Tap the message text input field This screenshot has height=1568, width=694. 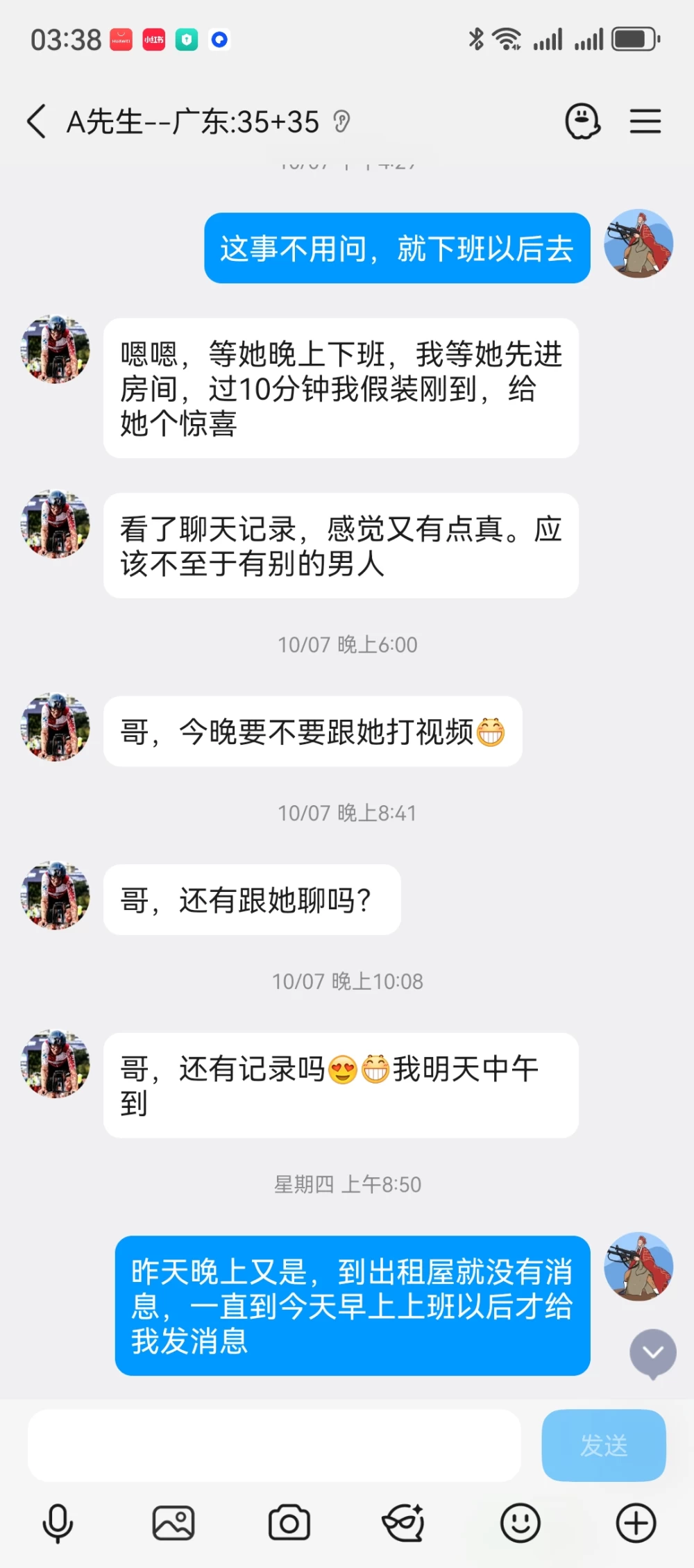pyautogui.click(x=274, y=1445)
